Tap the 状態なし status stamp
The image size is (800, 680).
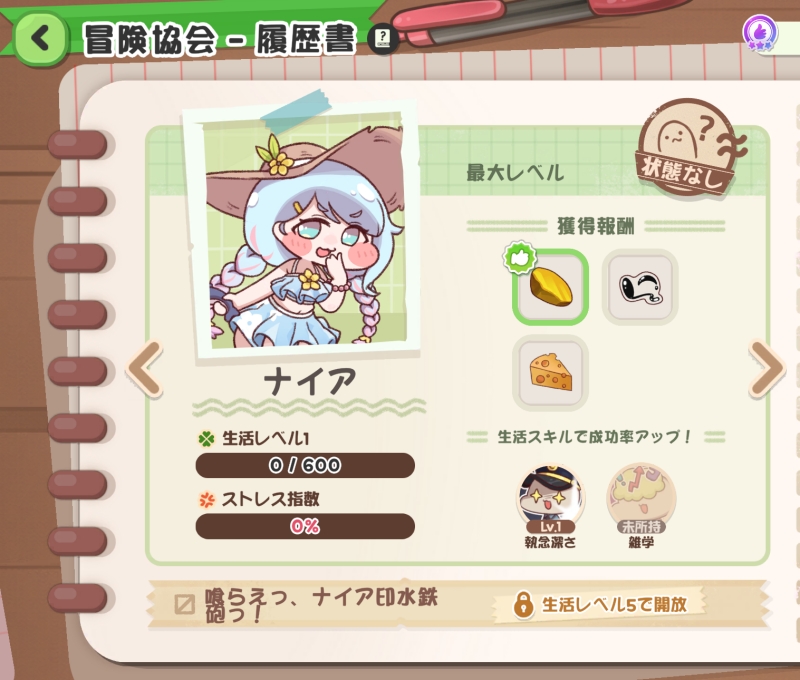690,148
